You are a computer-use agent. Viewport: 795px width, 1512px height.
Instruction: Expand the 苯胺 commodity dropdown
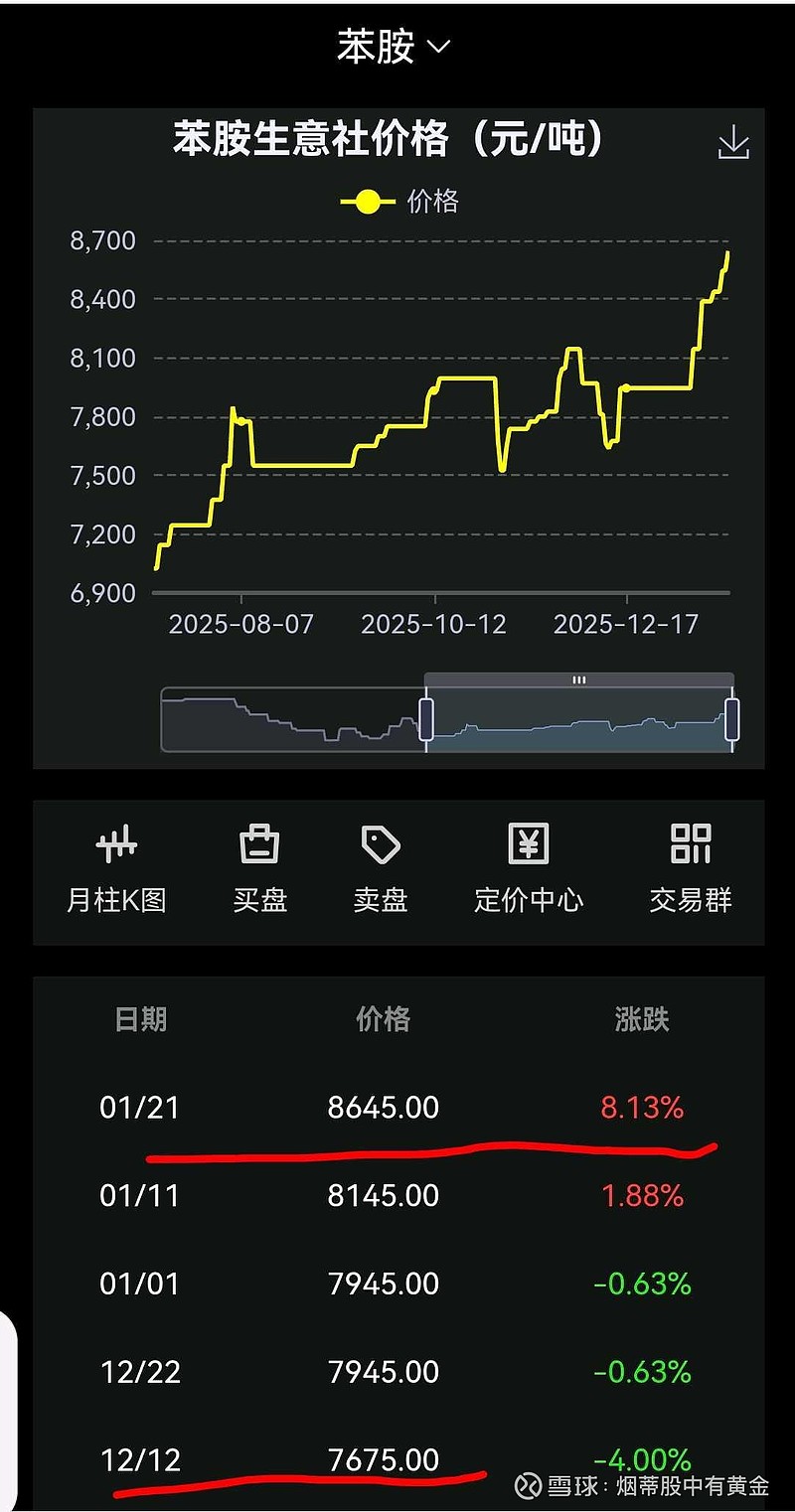pos(395,47)
